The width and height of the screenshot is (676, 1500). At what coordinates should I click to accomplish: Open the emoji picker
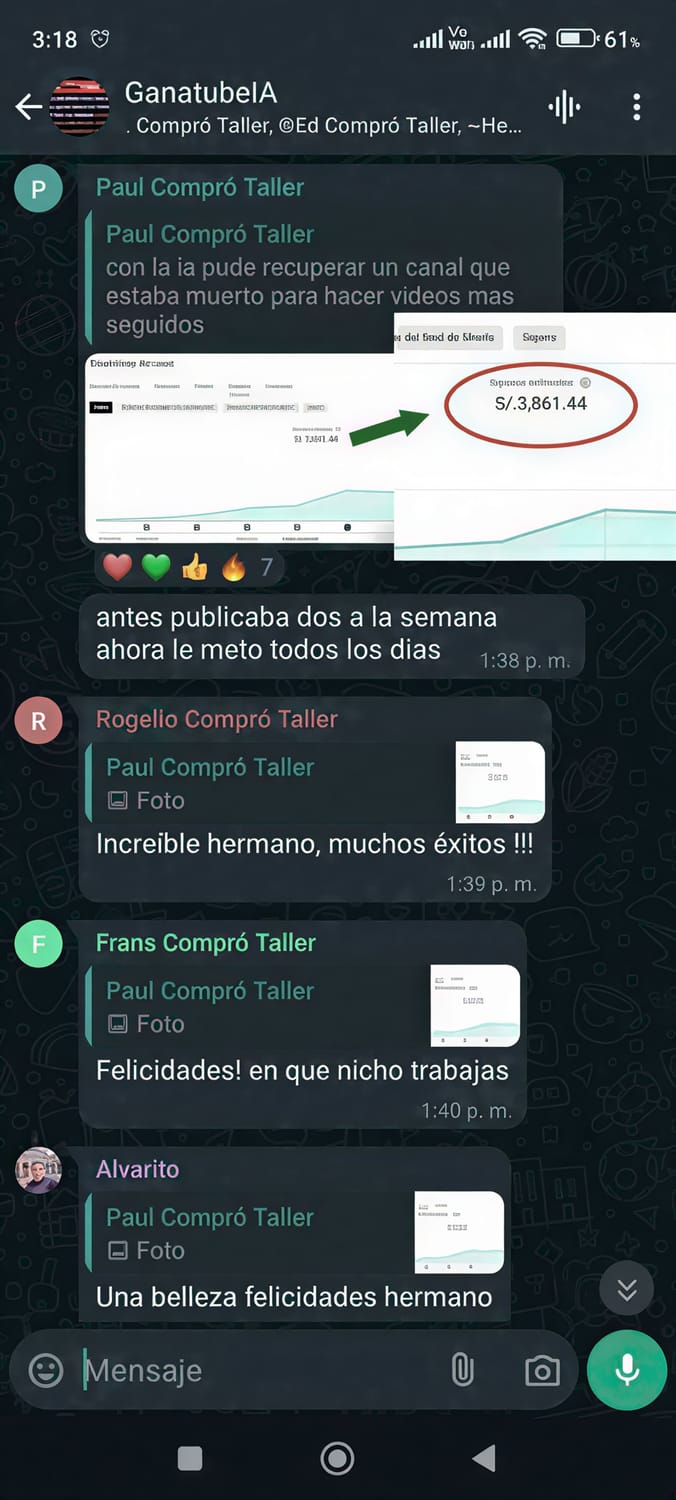pyautogui.click(x=46, y=1370)
